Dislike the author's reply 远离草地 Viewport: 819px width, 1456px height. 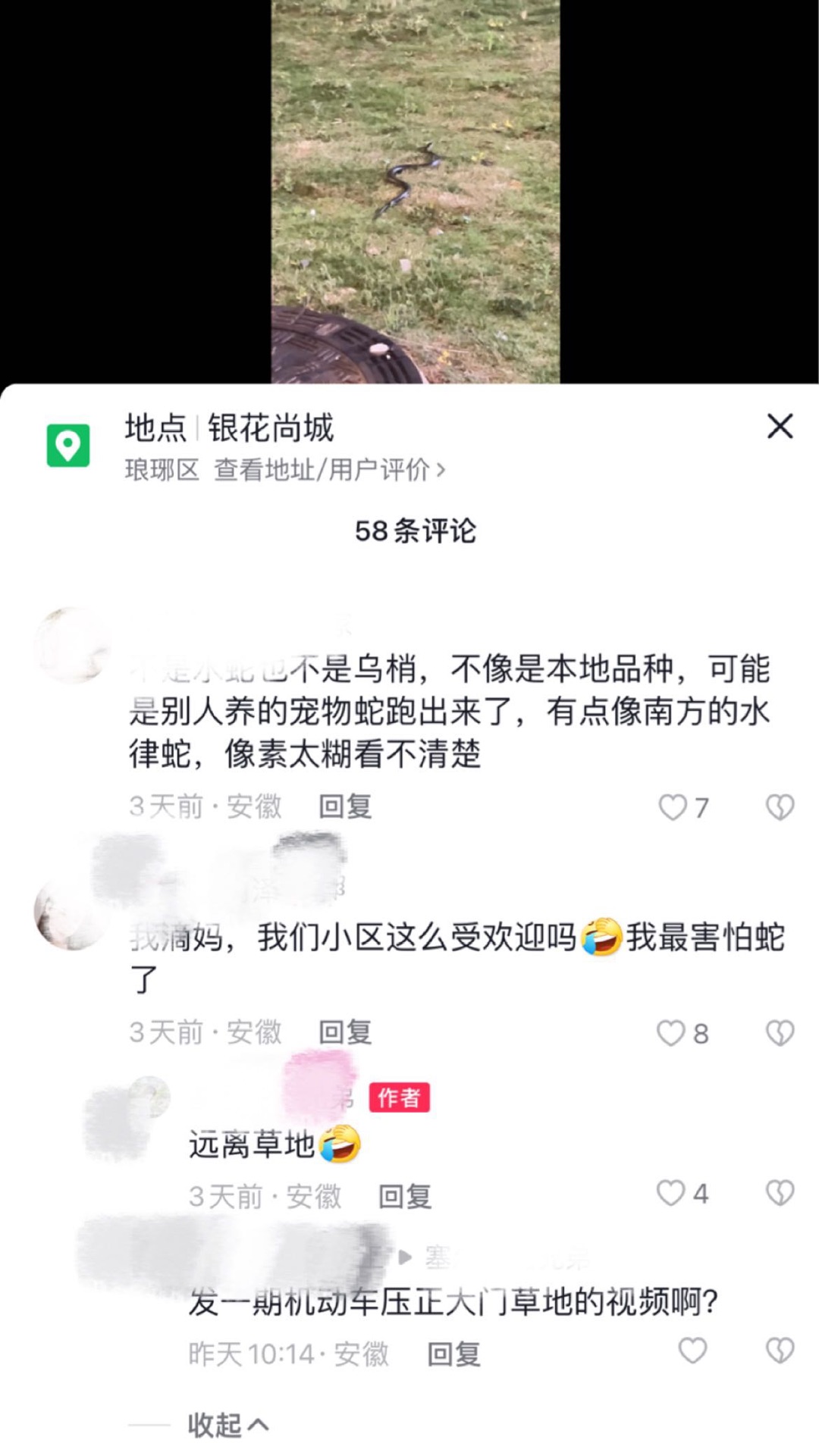tap(780, 1194)
